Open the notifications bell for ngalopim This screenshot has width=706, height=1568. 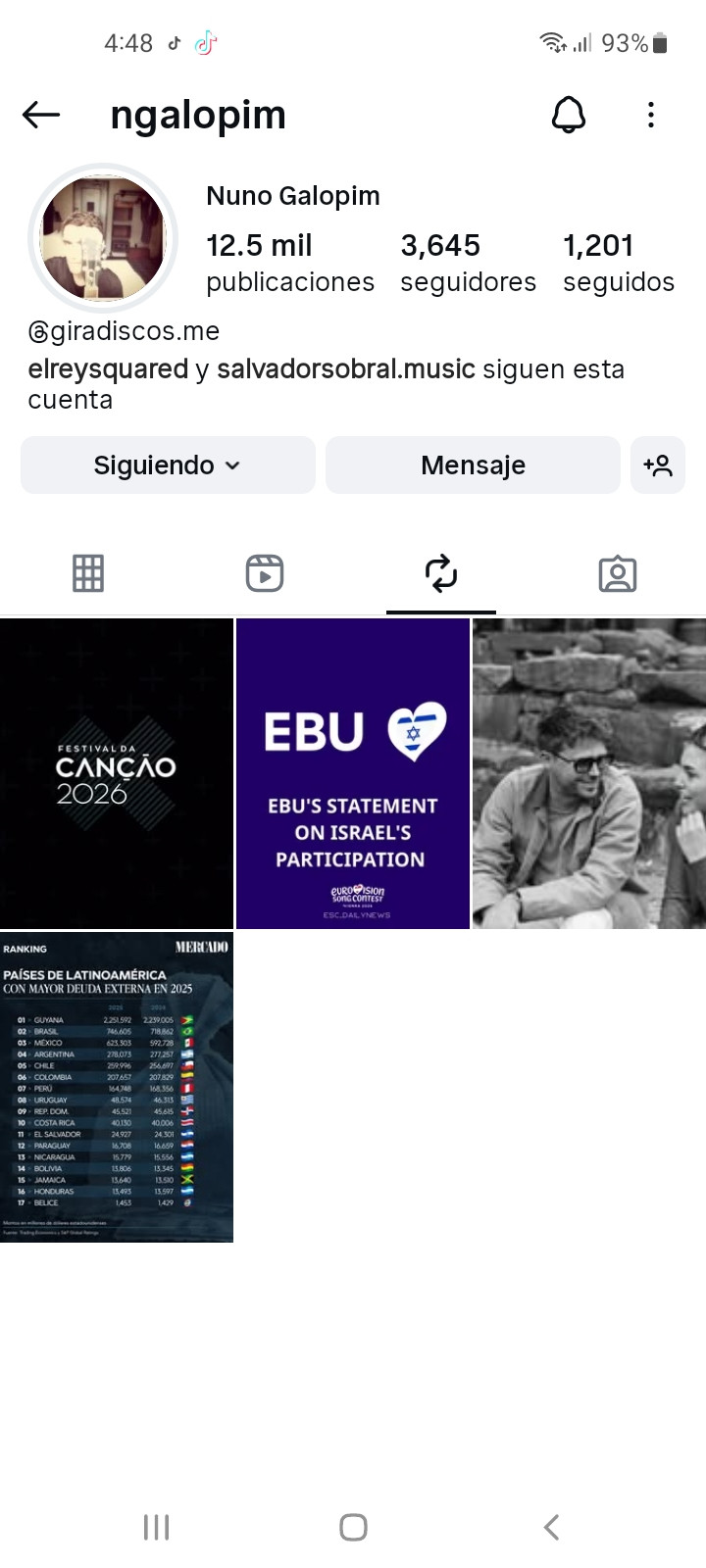[x=568, y=115]
